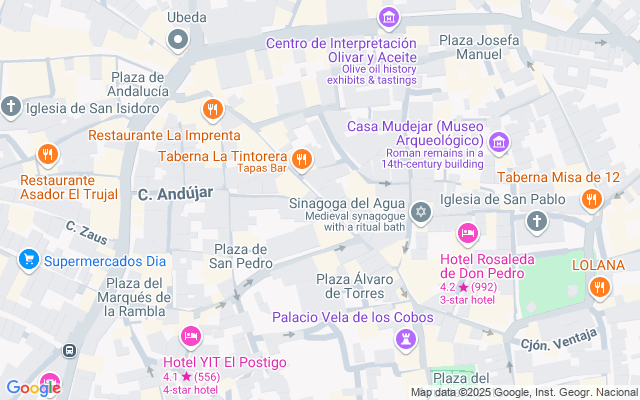Open the Hotel YIT El Postigo pin
The width and height of the screenshot is (640, 400).
tap(191, 336)
